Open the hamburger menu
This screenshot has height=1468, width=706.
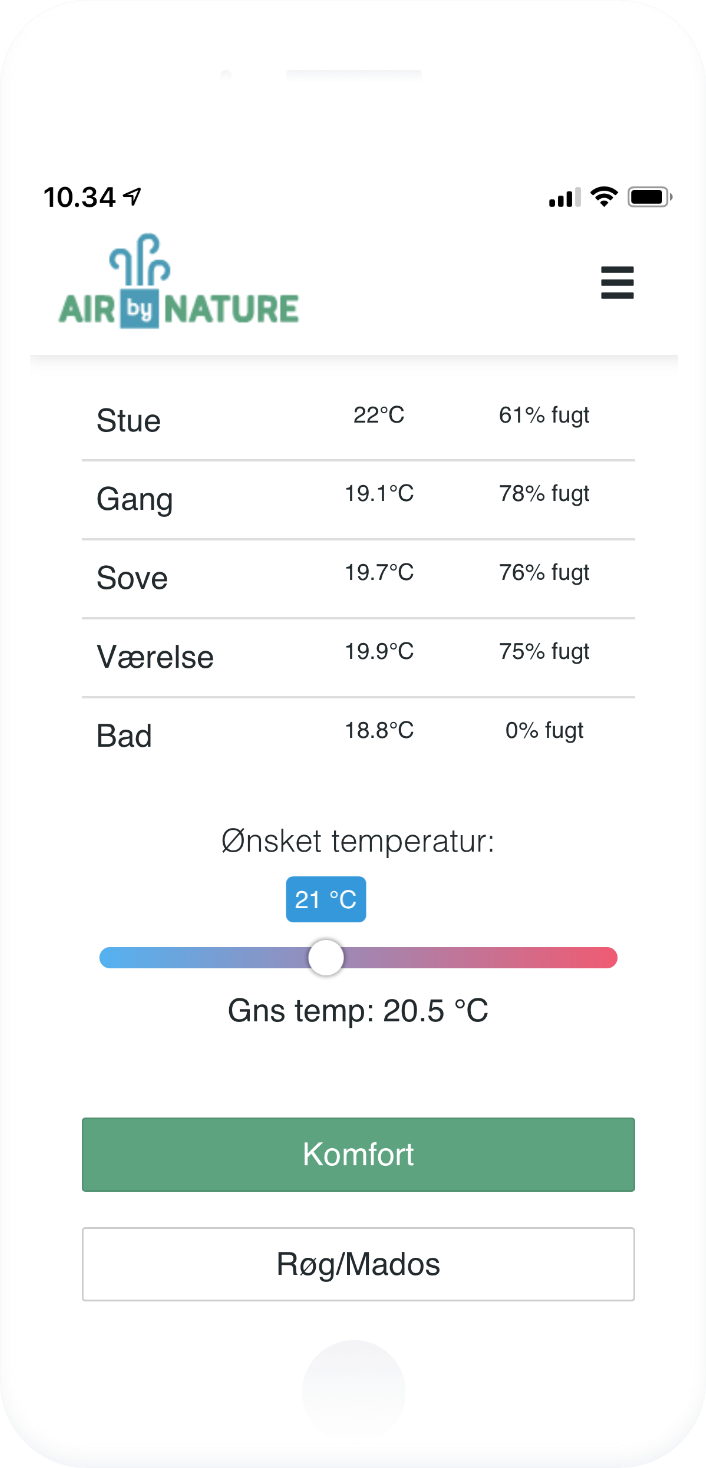(x=617, y=283)
